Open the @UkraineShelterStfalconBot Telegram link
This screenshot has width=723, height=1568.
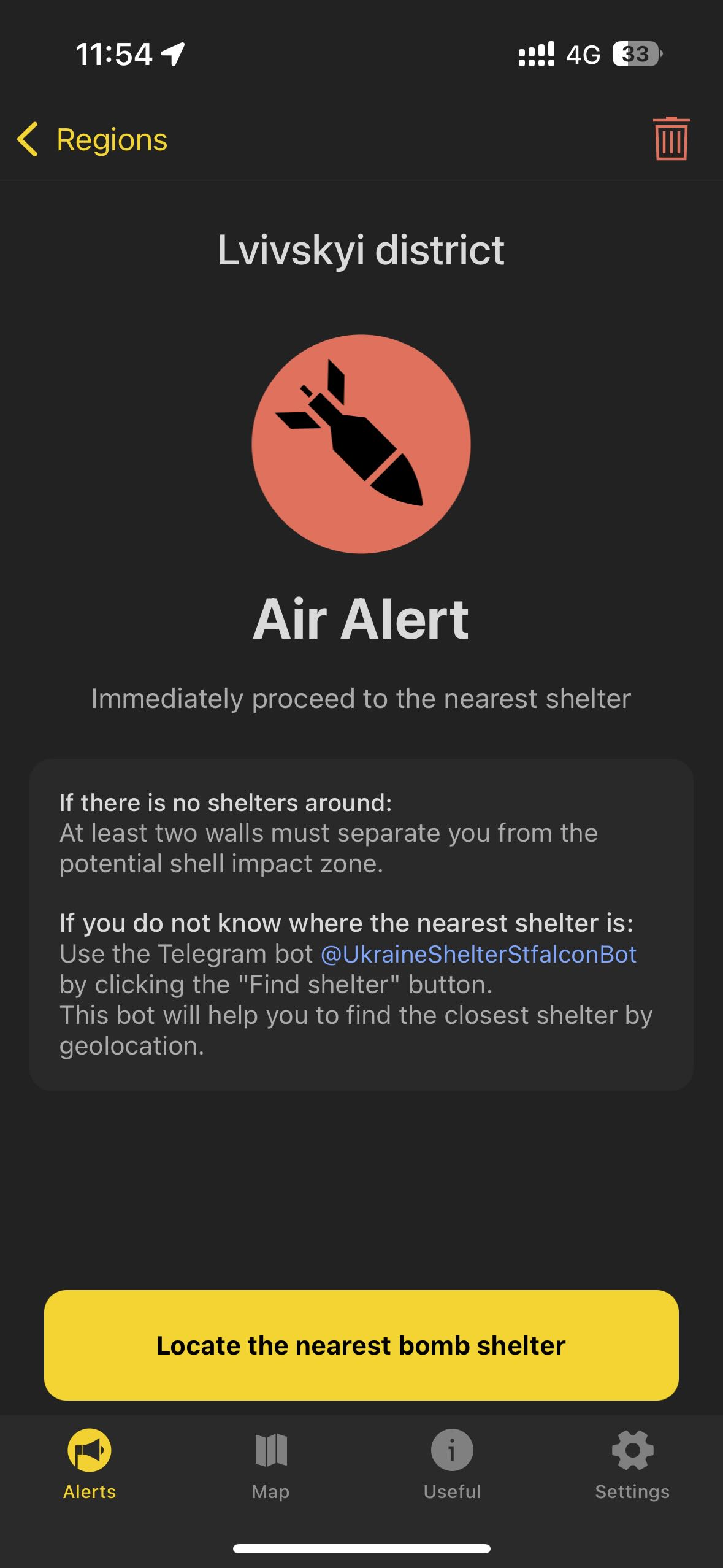tap(478, 954)
